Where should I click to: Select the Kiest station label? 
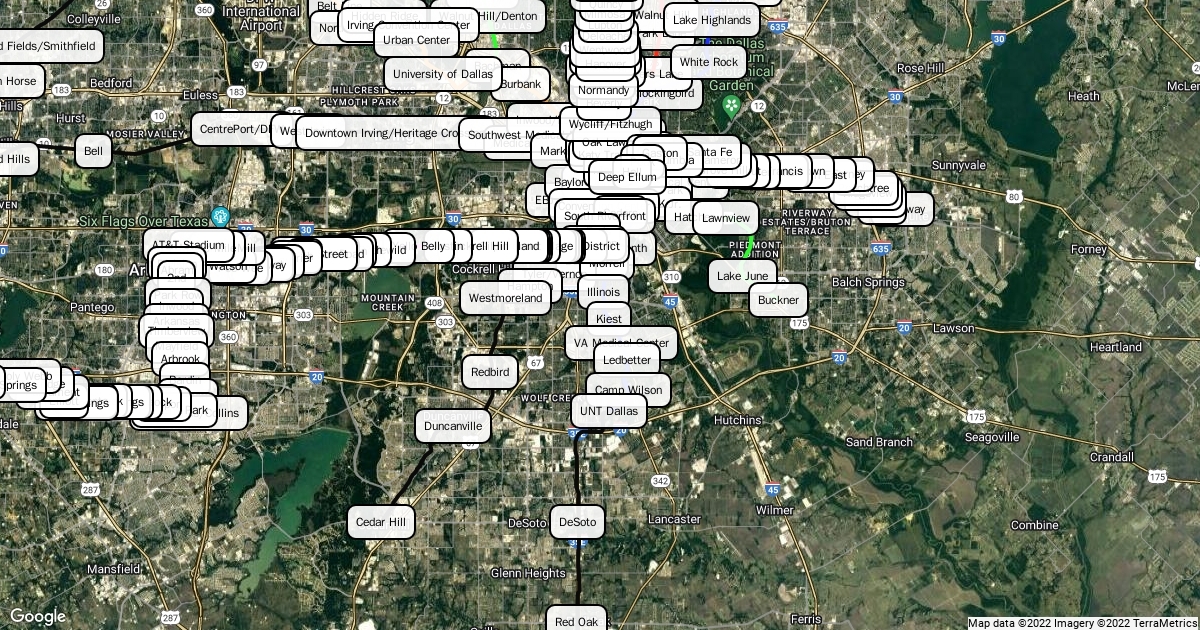[x=609, y=319]
